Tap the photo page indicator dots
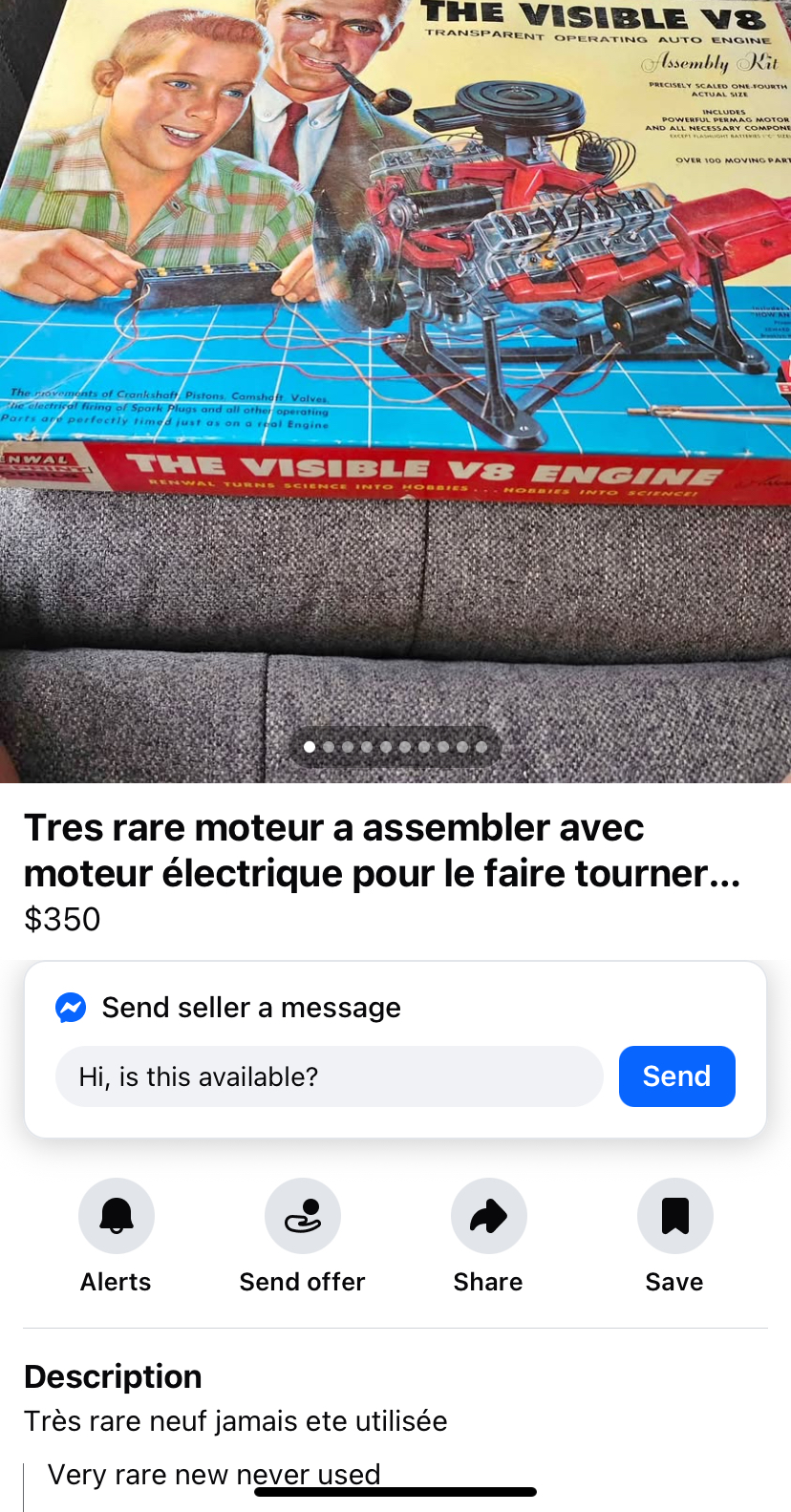 click(395, 747)
